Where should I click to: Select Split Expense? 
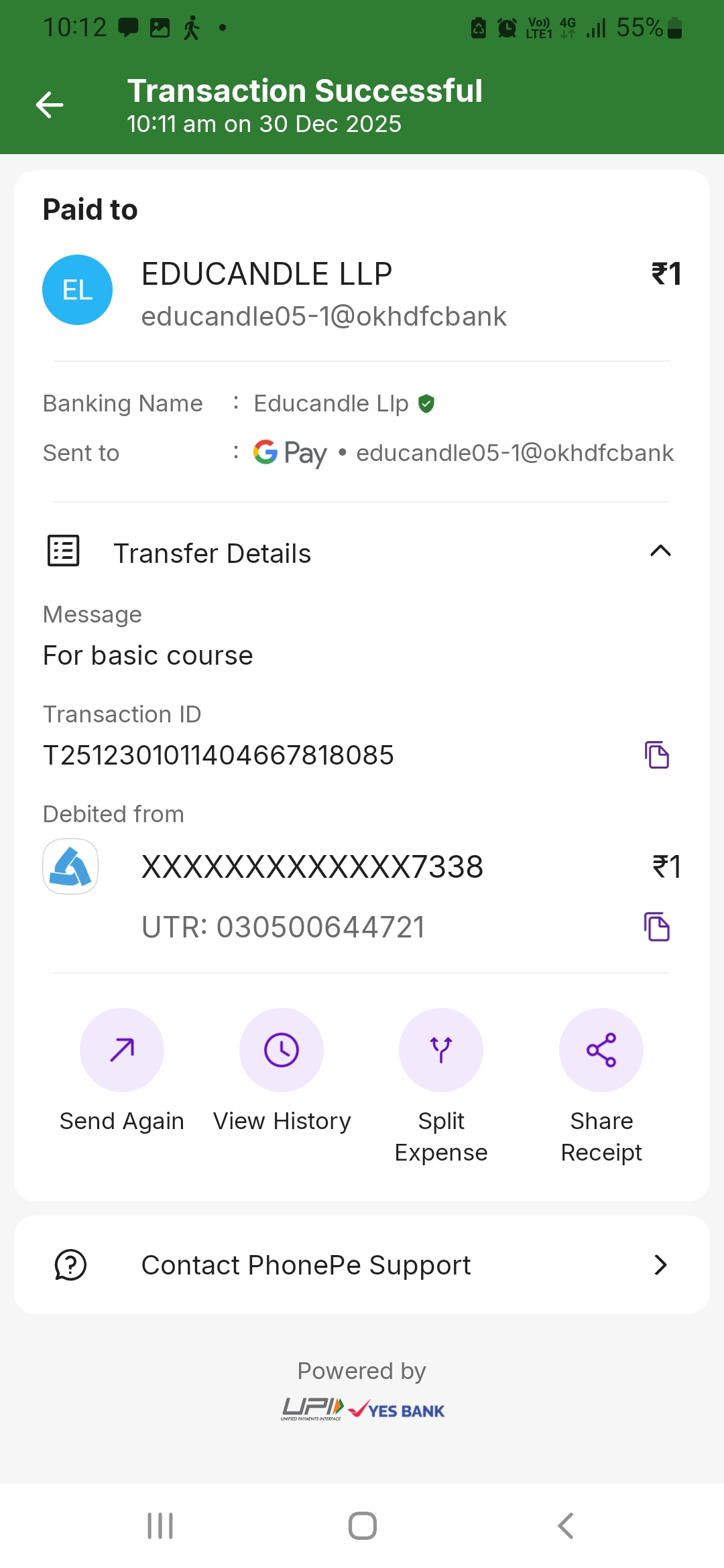click(441, 1050)
